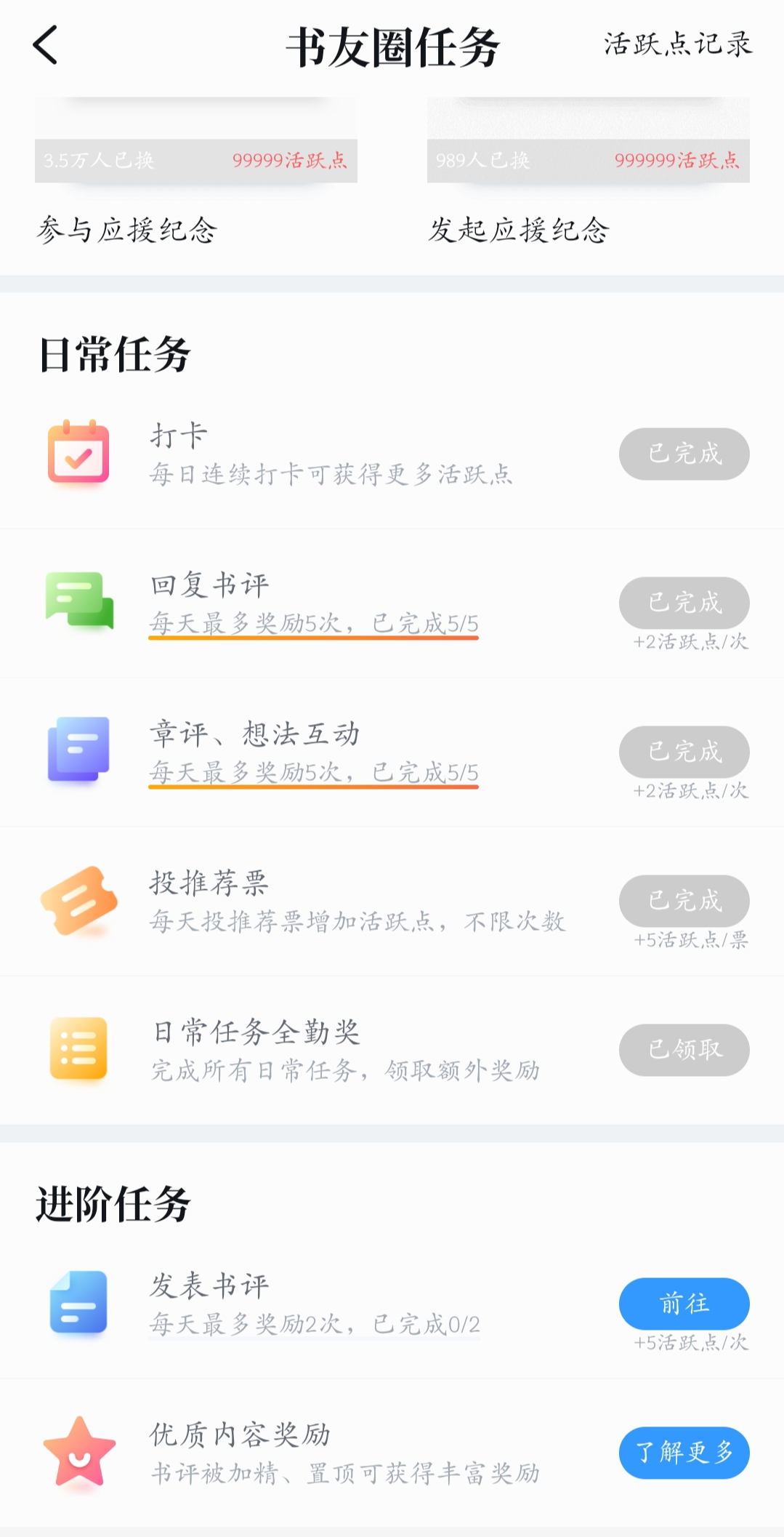This screenshot has height=1537, width=784.
Task: Open 活跃点记录
Action: coord(678,44)
